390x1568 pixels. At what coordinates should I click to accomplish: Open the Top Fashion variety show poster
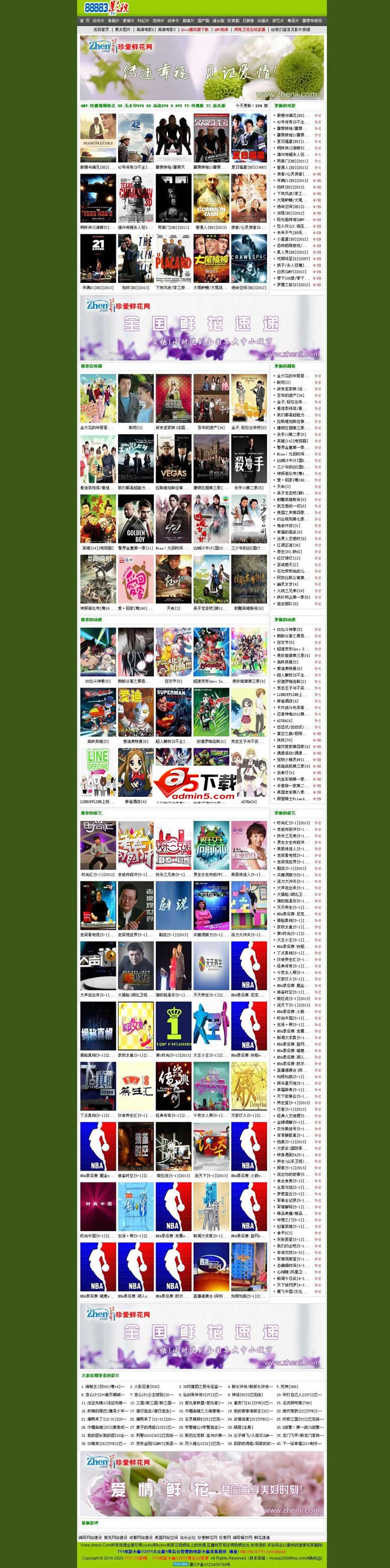click(x=173, y=1026)
